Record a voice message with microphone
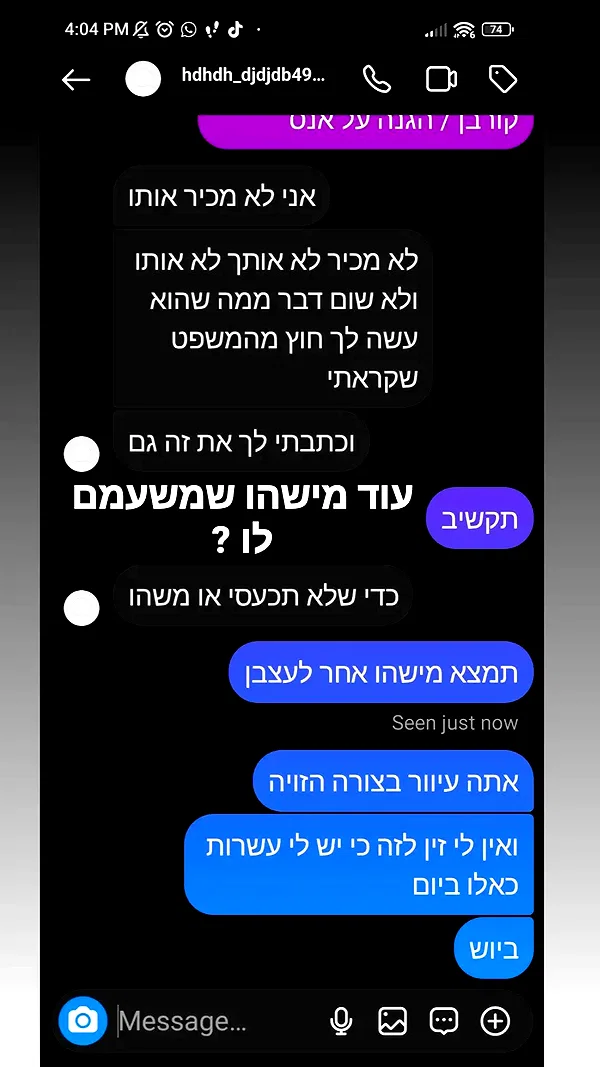 (x=341, y=1021)
